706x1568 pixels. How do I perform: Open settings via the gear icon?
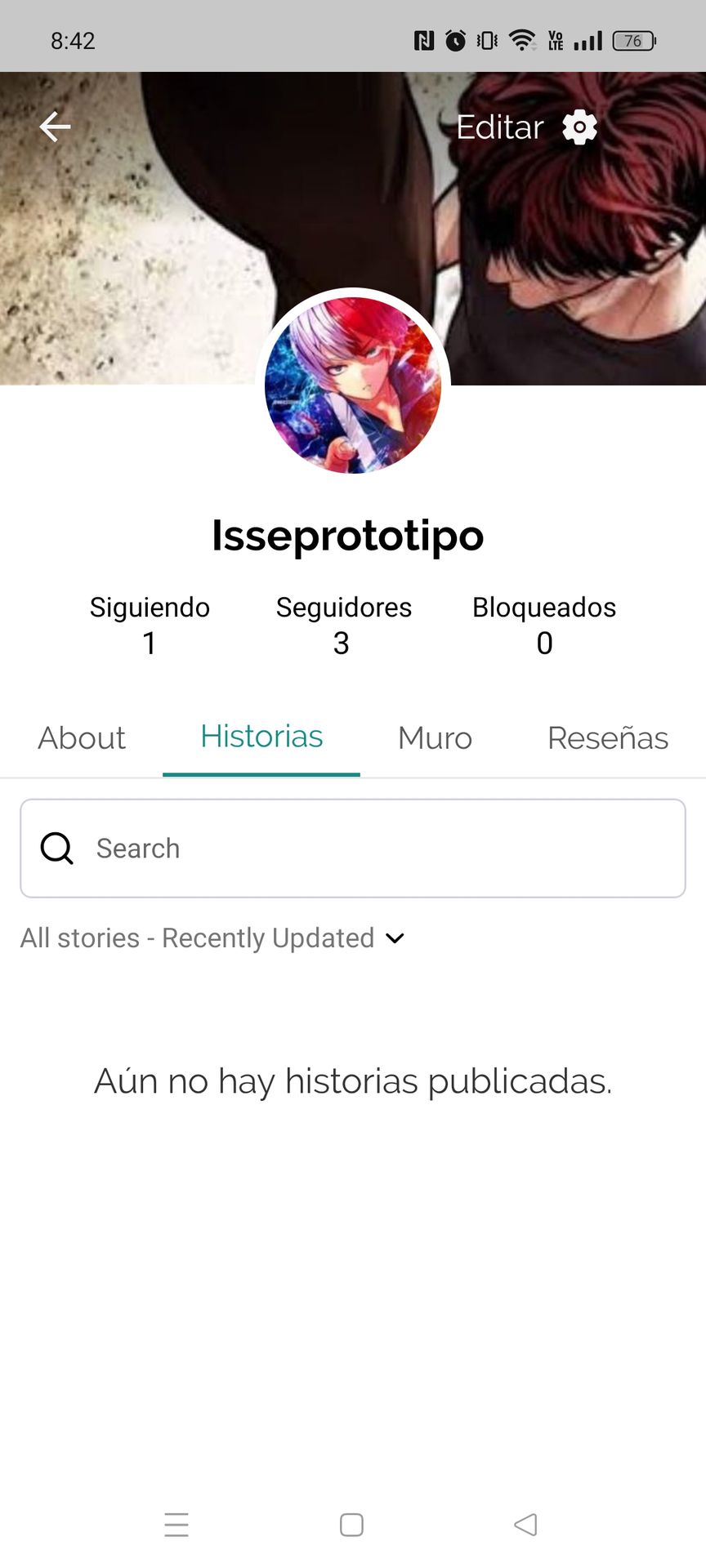click(x=580, y=127)
